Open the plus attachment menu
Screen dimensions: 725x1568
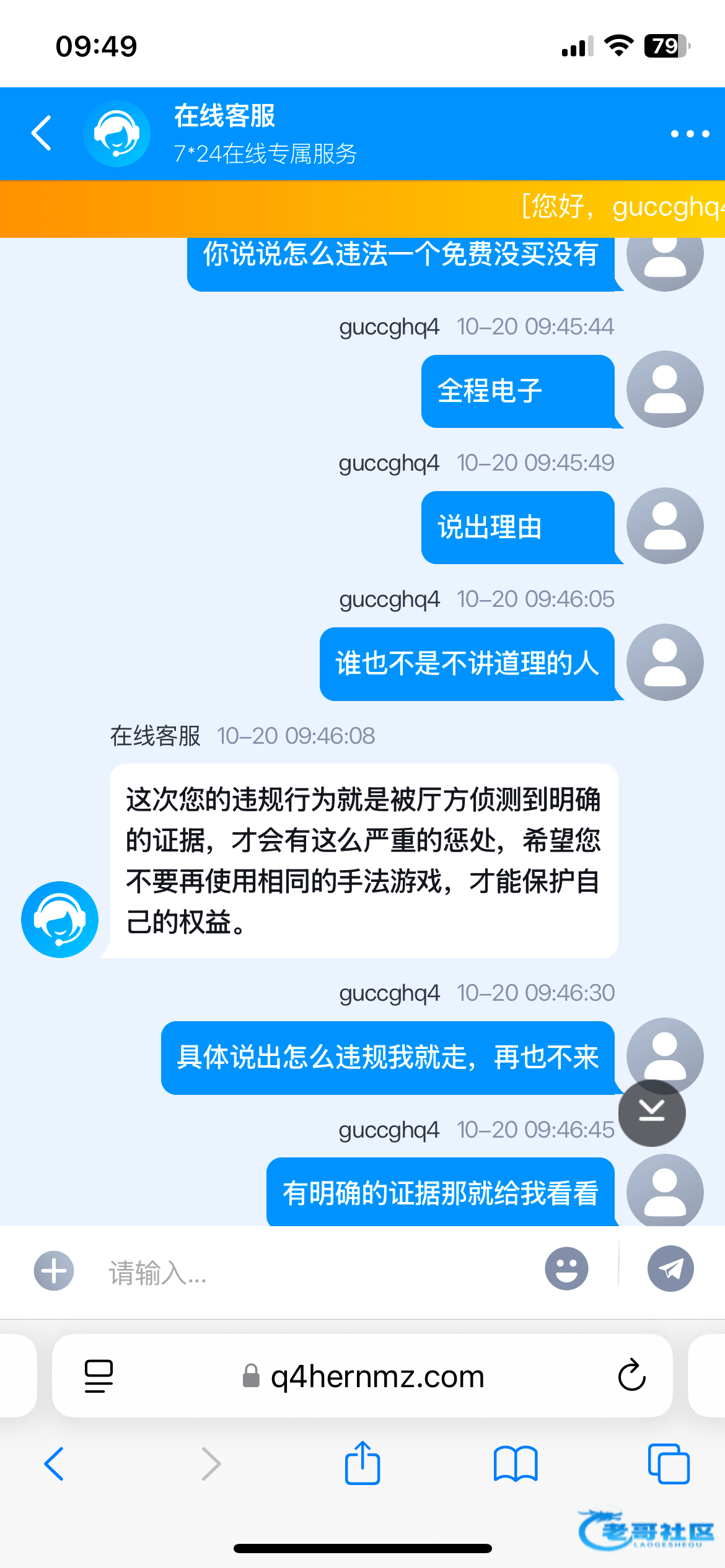[x=54, y=1271]
